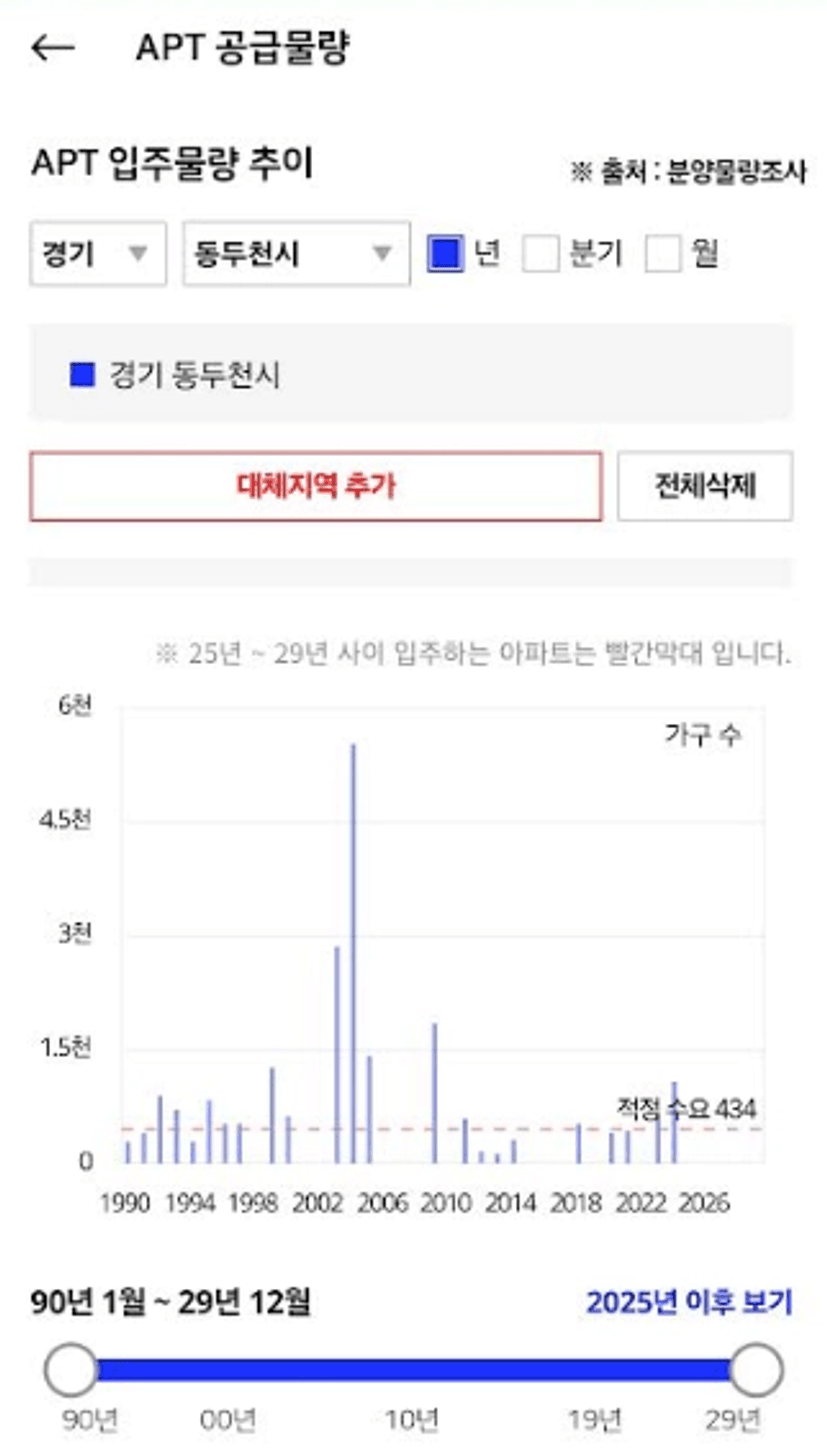Tap 대체지역 추가 to add a region
Image resolution: width=827 pixels, height=1454 pixels.
(x=316, y=486)
